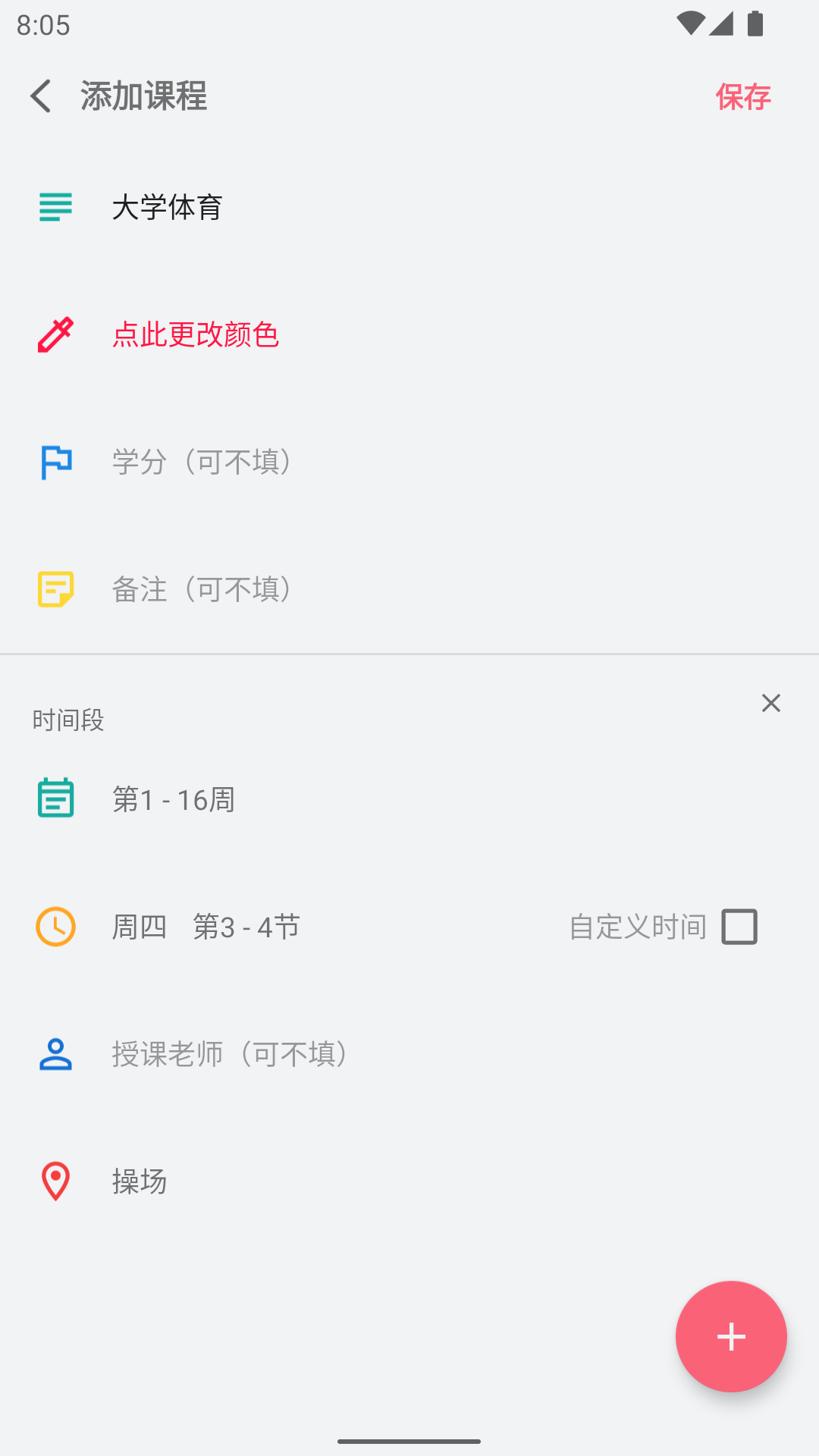Add another time slot with the plus button
Image resolution: width=819 pixels, height=1456 pixels.
click(x=731, y=1336)
